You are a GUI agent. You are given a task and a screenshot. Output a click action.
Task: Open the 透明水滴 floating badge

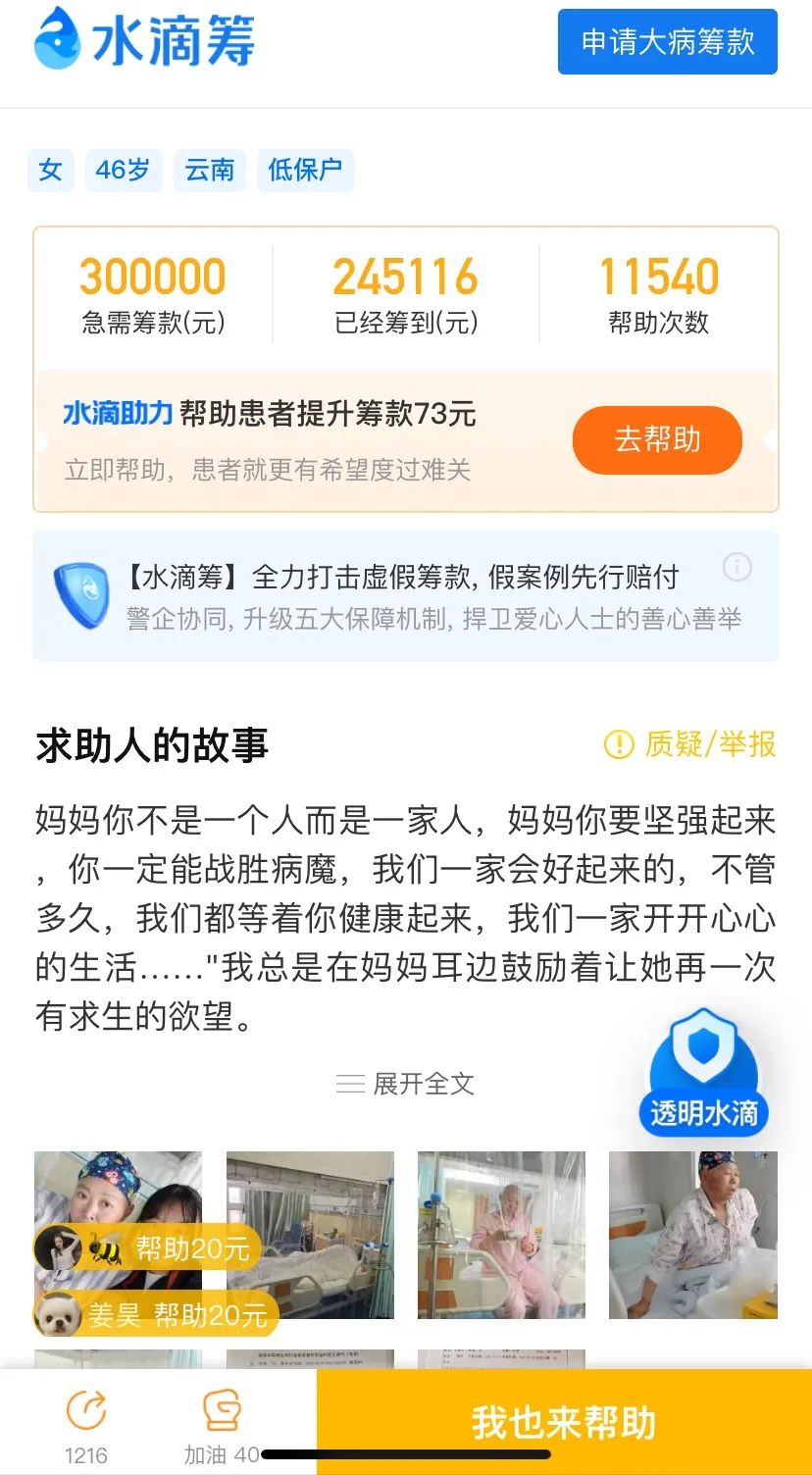[703, 1076]
